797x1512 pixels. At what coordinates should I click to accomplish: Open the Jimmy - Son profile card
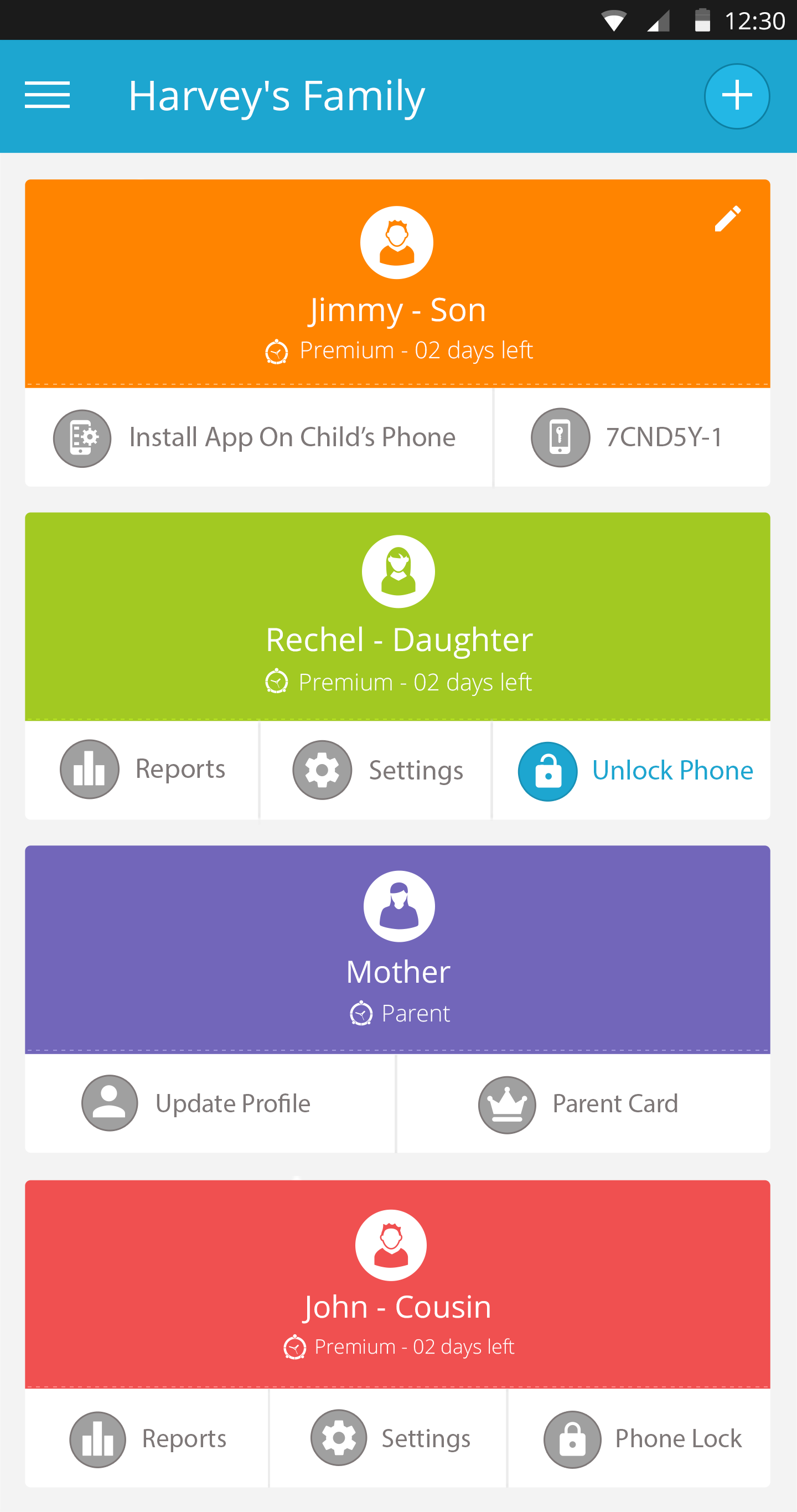coord(397,283)
